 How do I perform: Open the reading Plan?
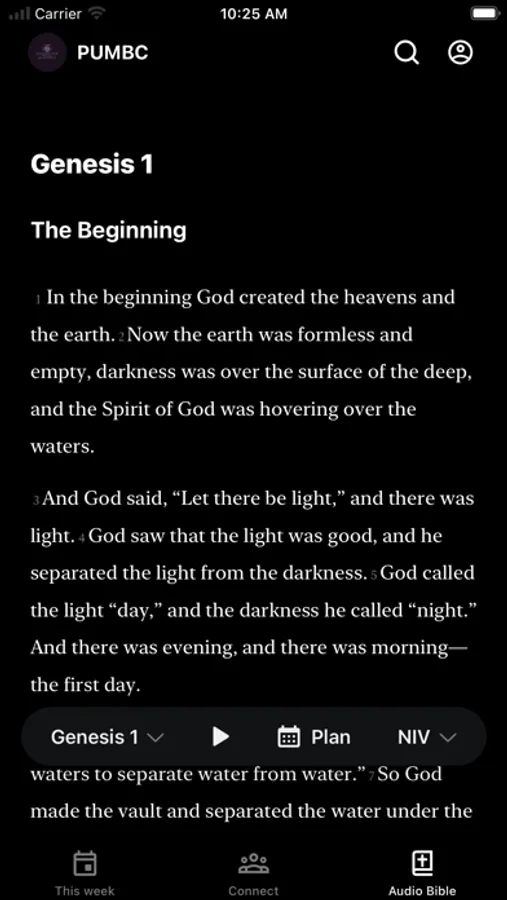(x=314, y=737)
